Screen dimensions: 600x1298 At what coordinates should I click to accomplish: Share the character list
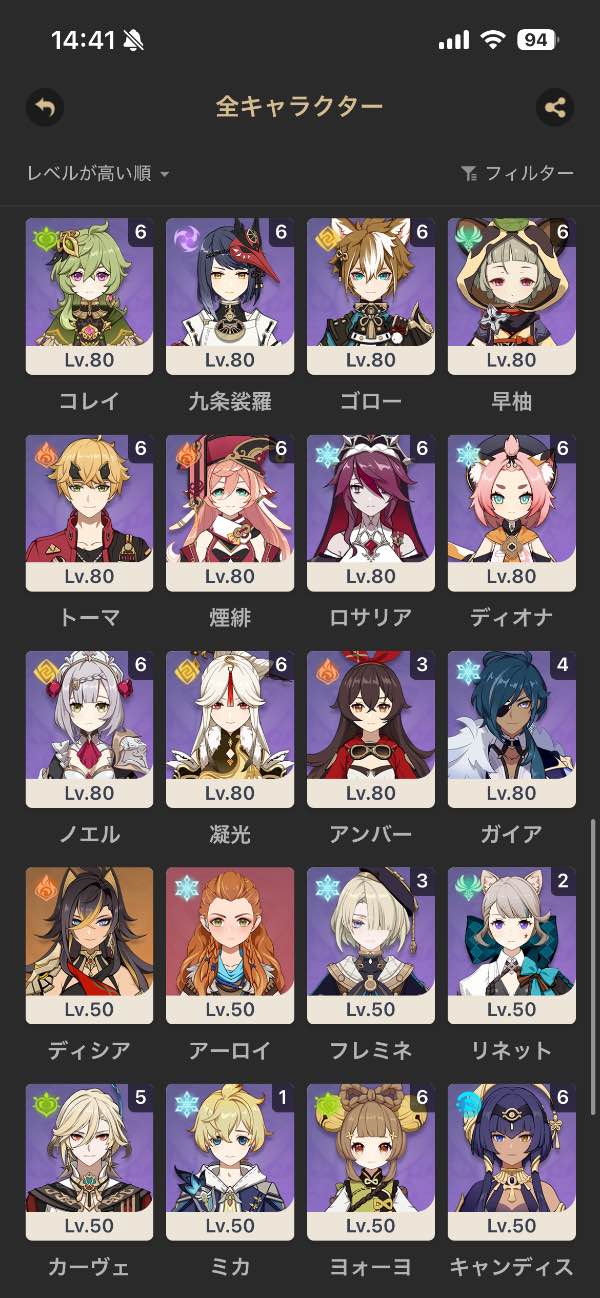coord(555,107)
